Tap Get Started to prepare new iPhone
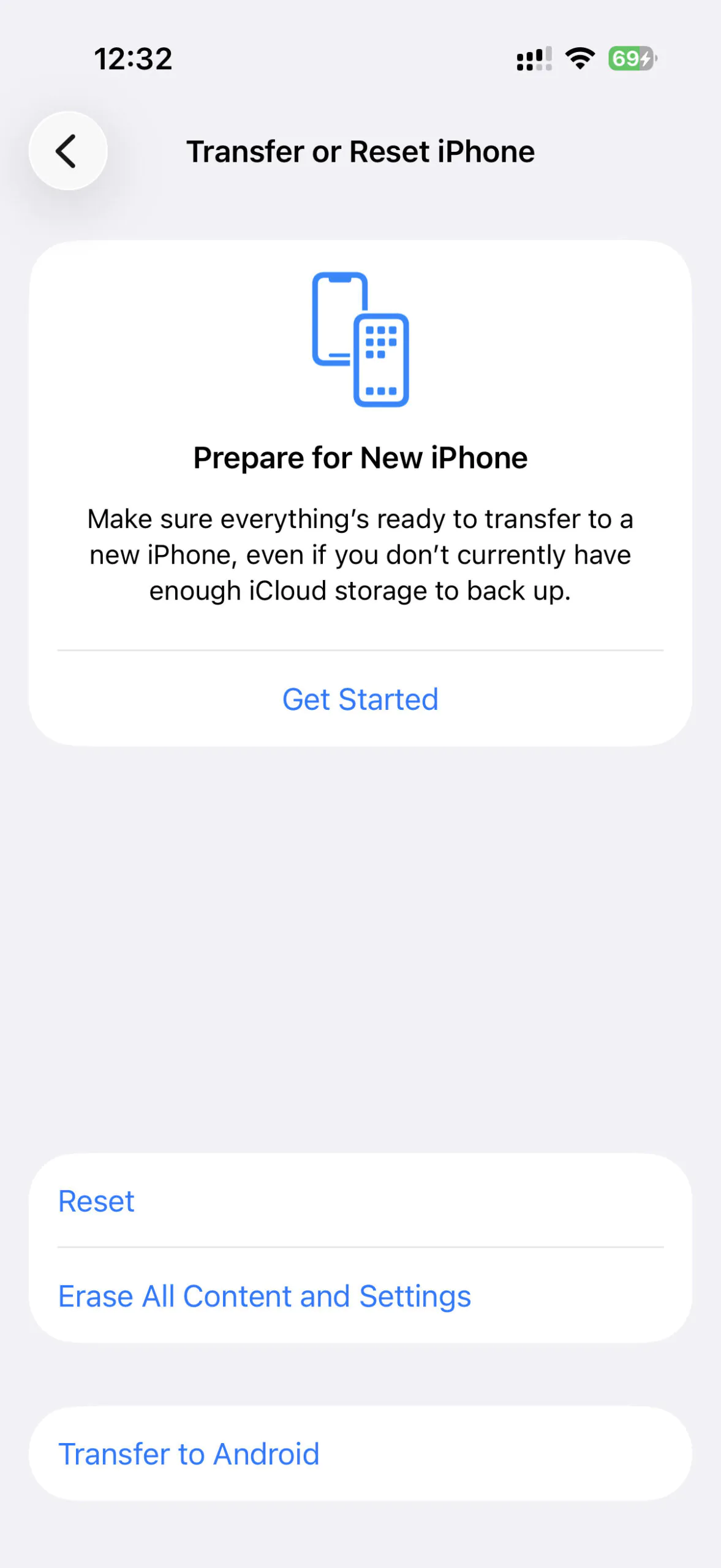Viewport: 721px width, 1568px height. point(360,699)
